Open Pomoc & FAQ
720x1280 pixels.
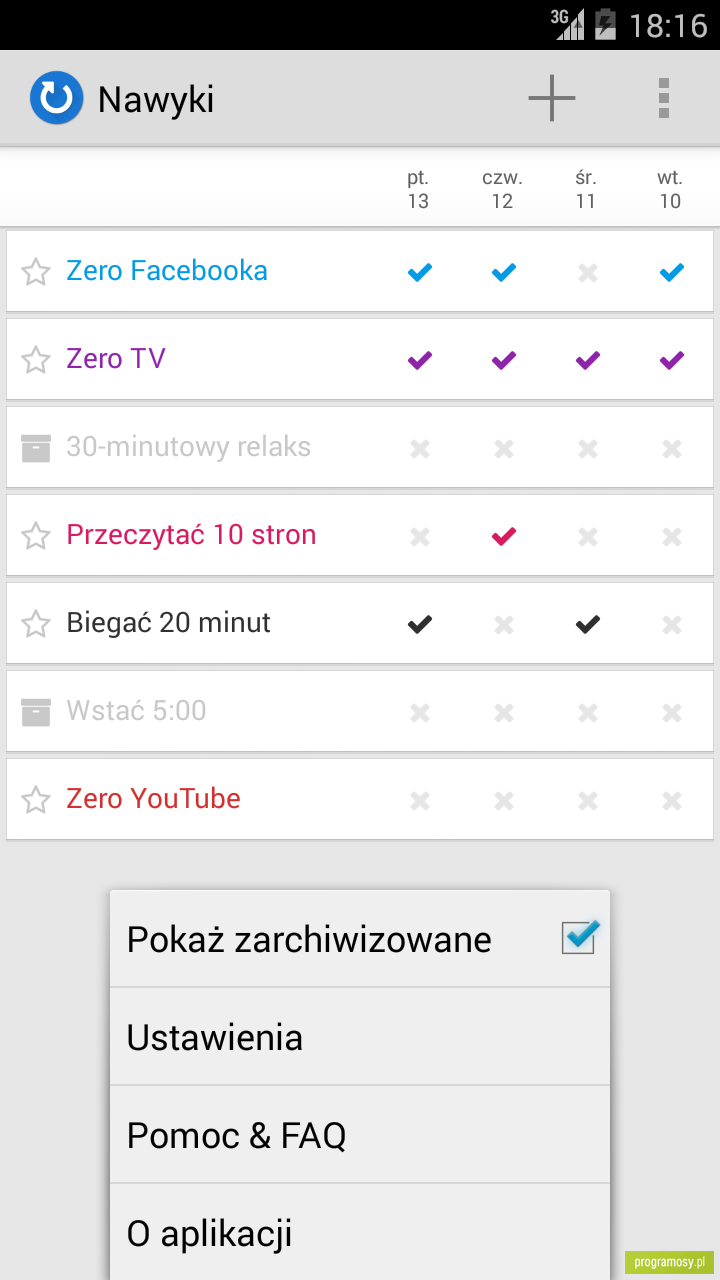[360, 1135]
